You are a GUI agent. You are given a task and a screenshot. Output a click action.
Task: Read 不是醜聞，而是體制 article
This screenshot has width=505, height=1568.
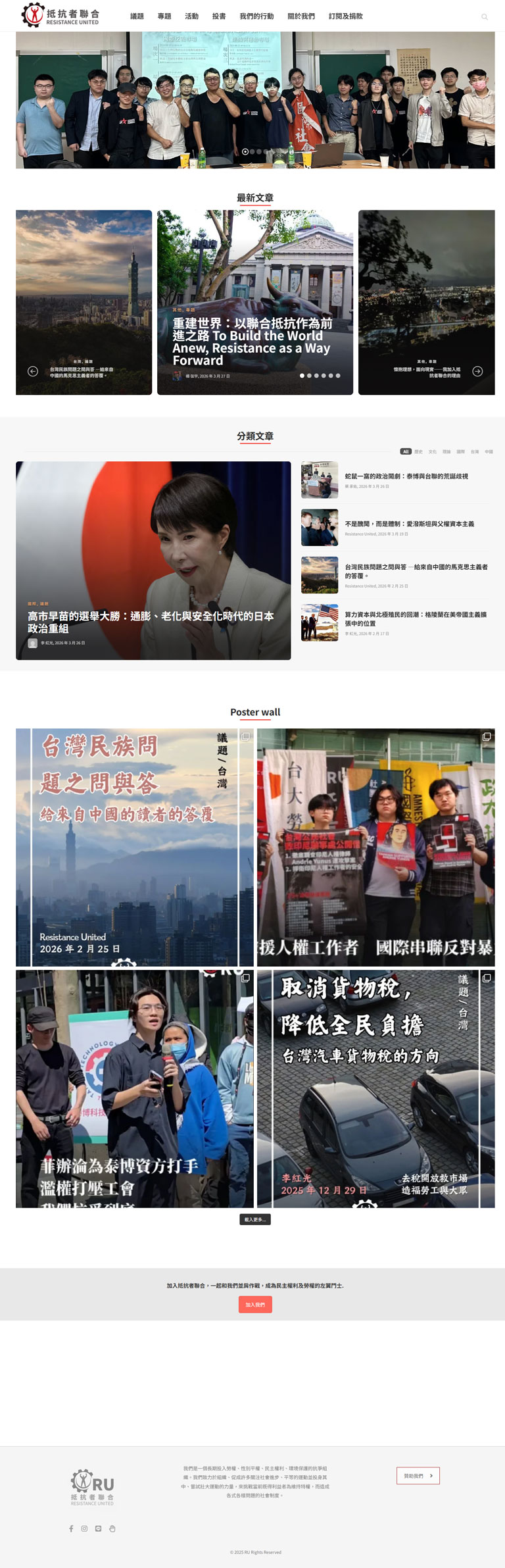coord(409,524)
